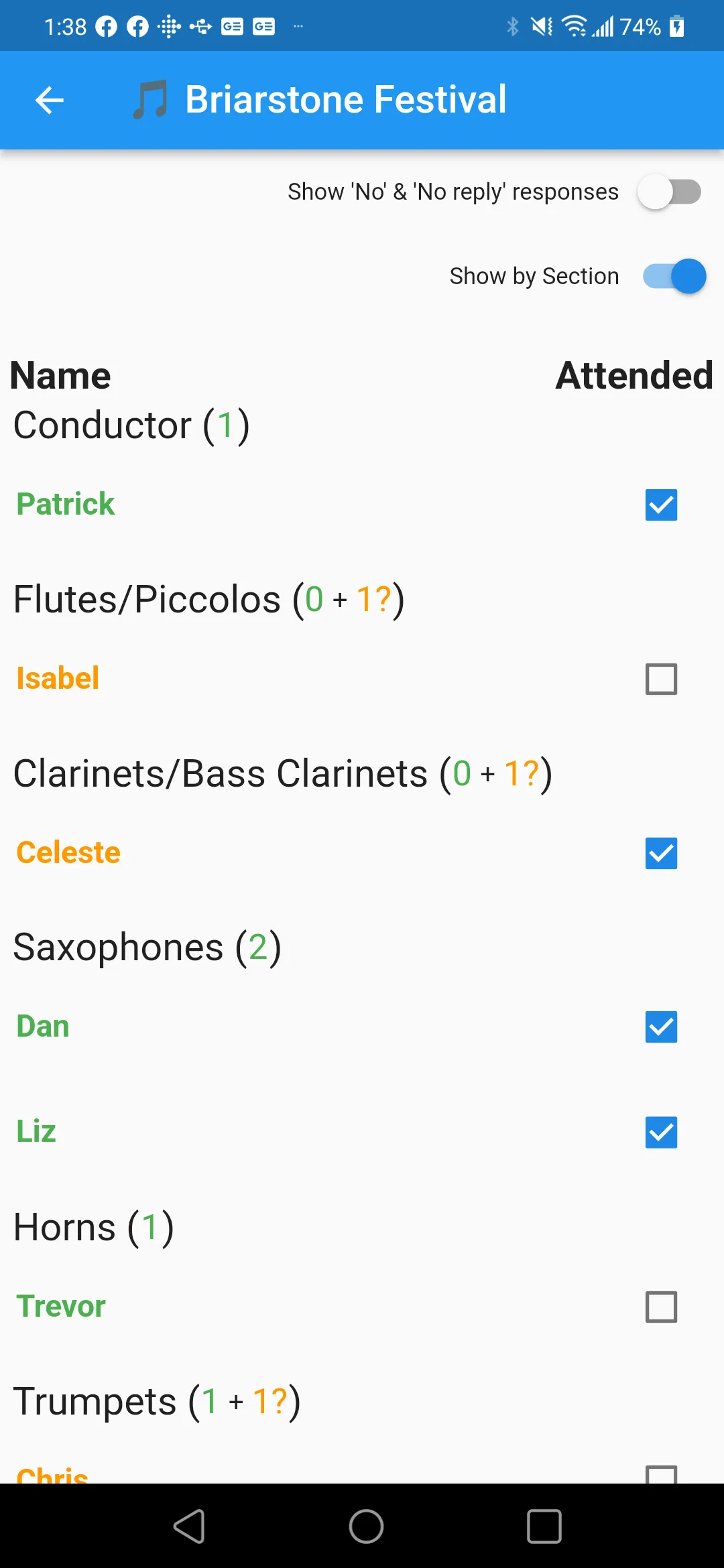Tap the Saxophones section header
Image resolution: width=724 pixels, height=1568 pixels.
click(147, 946)
